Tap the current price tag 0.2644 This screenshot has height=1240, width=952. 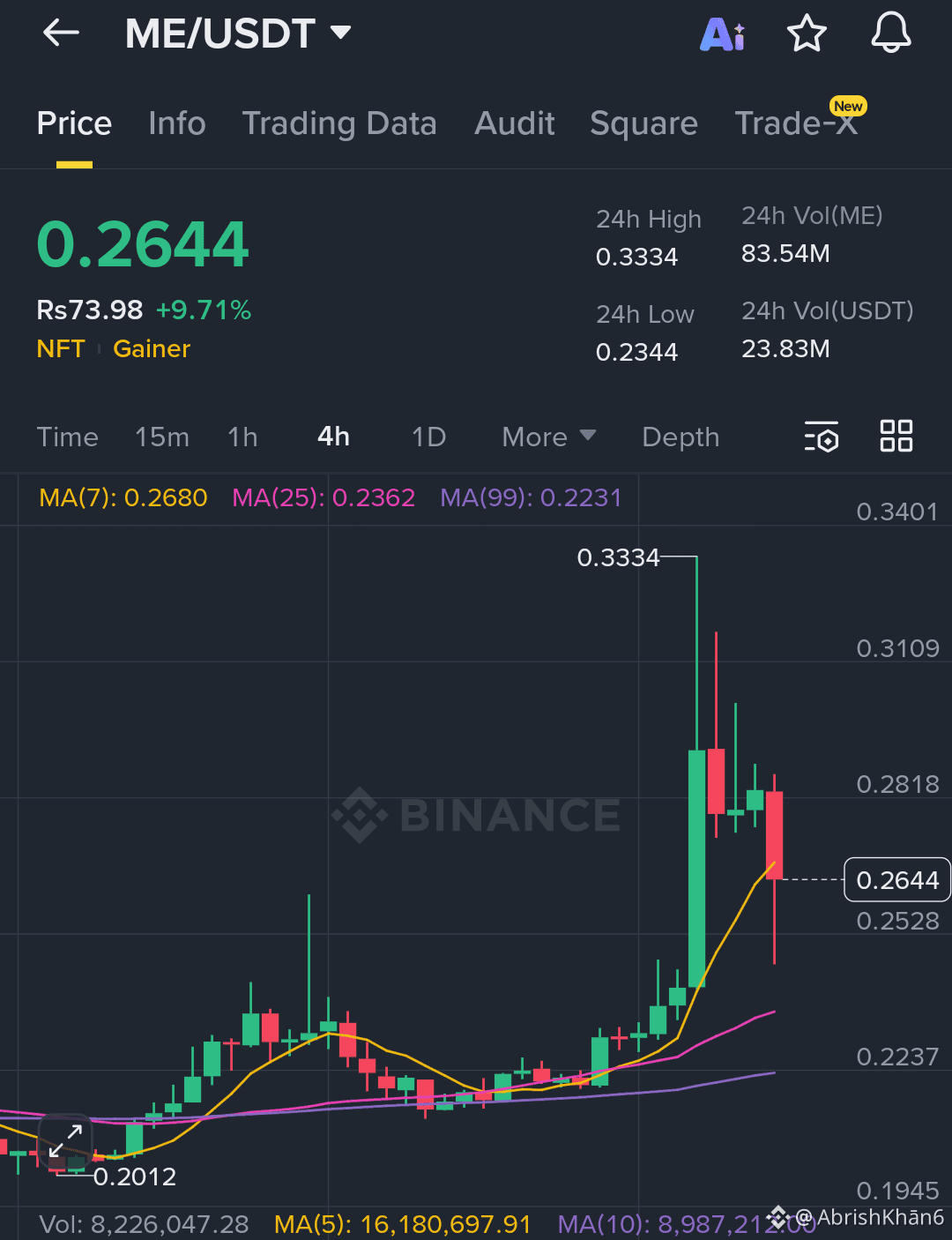pyautogui.click(x=897, y=879)
